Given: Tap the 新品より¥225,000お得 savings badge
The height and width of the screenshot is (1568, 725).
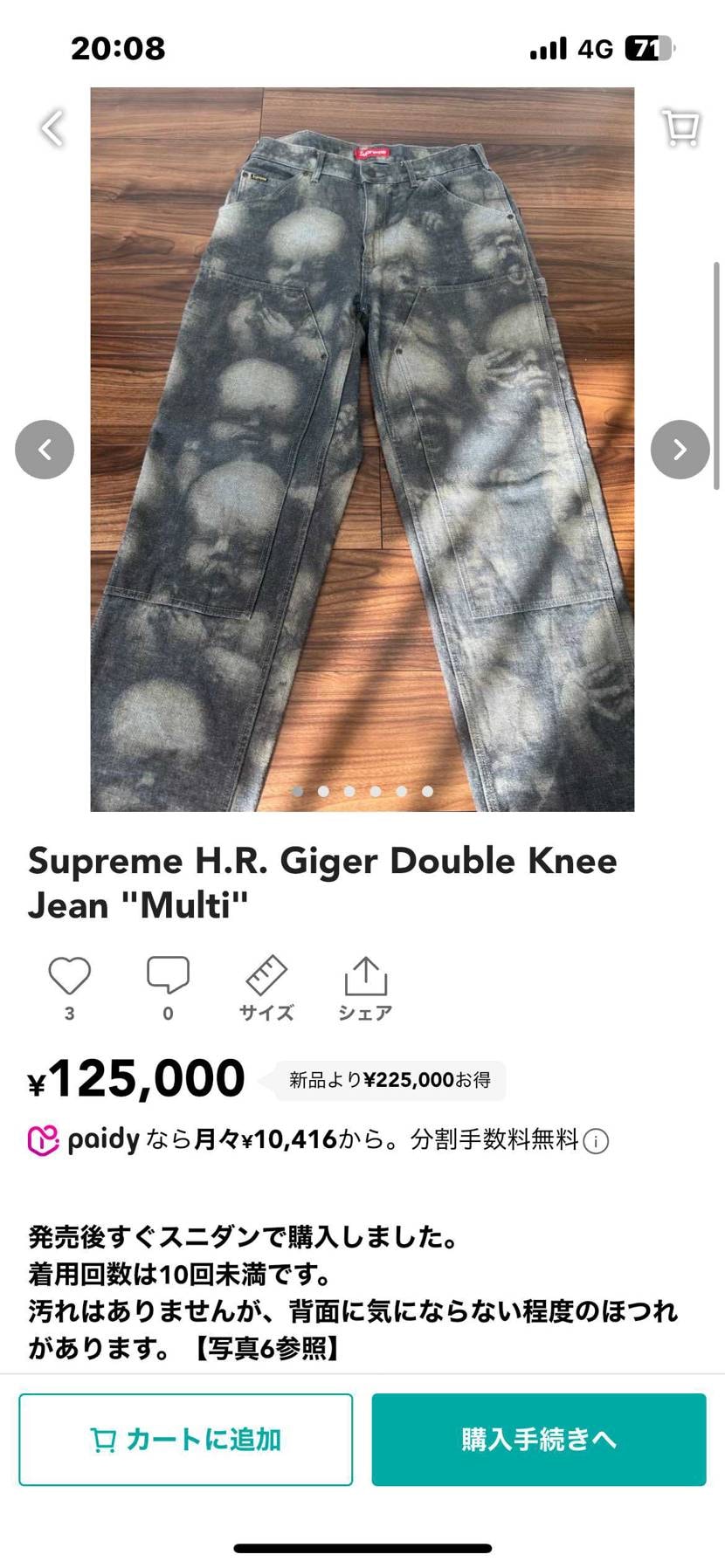Looking at the screenshot, I should pos(388,1080).
